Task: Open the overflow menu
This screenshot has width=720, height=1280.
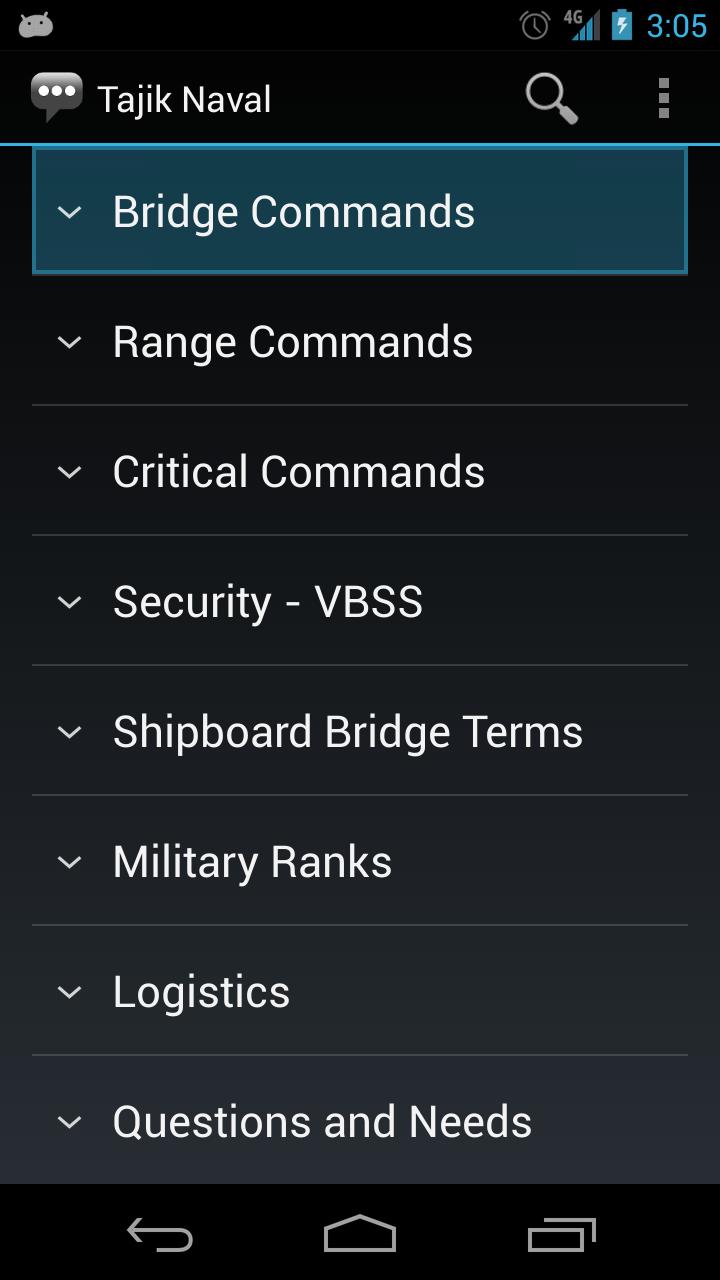Action: coord(663,99)
